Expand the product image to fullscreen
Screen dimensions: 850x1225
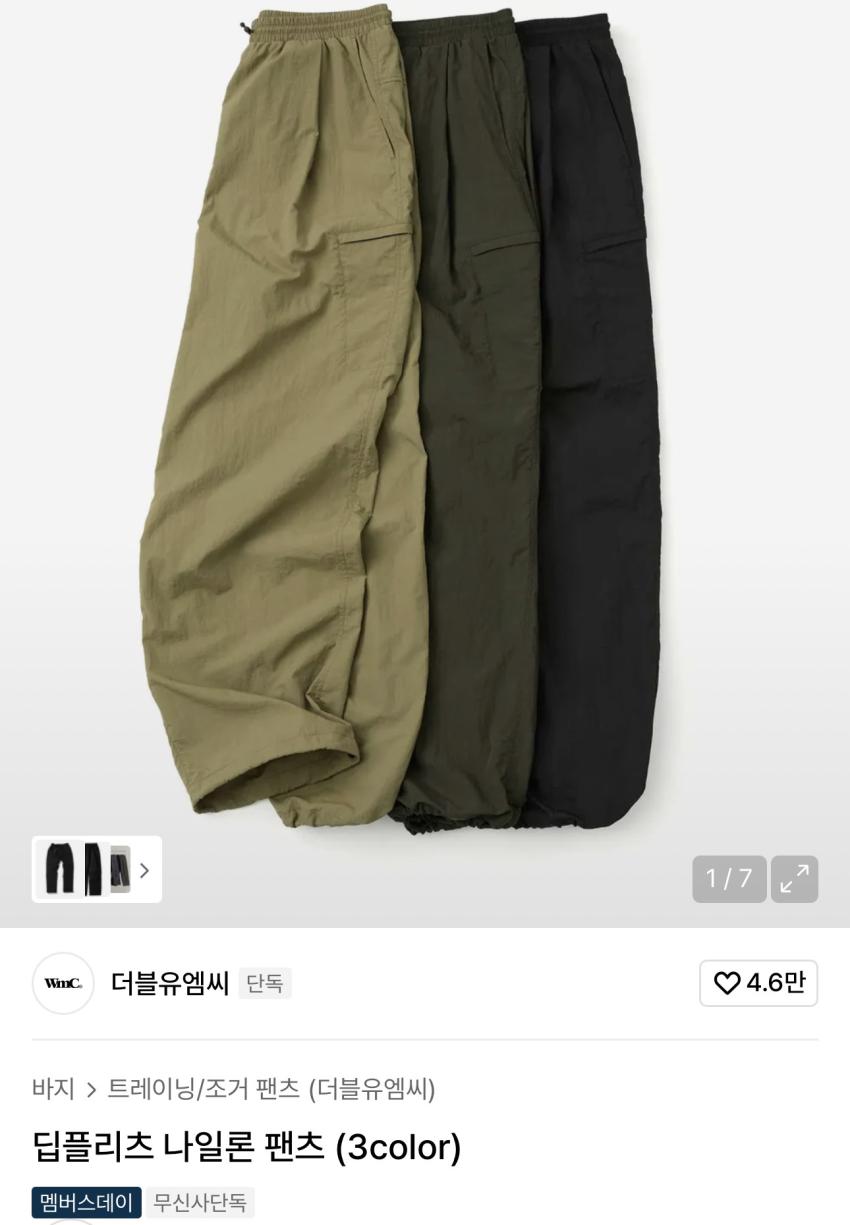tap(794, 879)
